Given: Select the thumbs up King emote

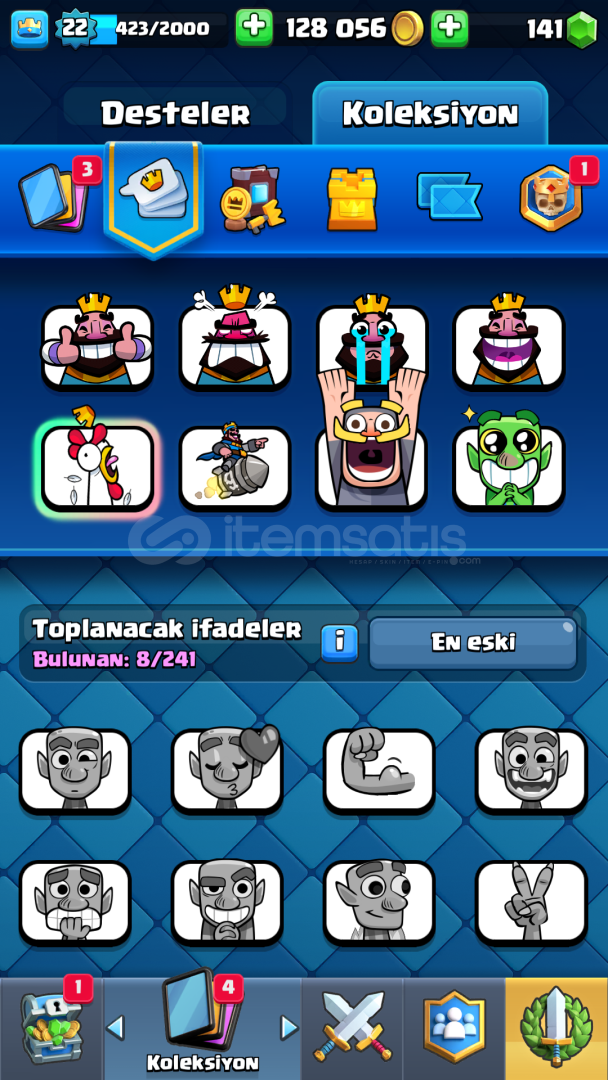Looking at the screenshot, I should (x=96, y=342).
